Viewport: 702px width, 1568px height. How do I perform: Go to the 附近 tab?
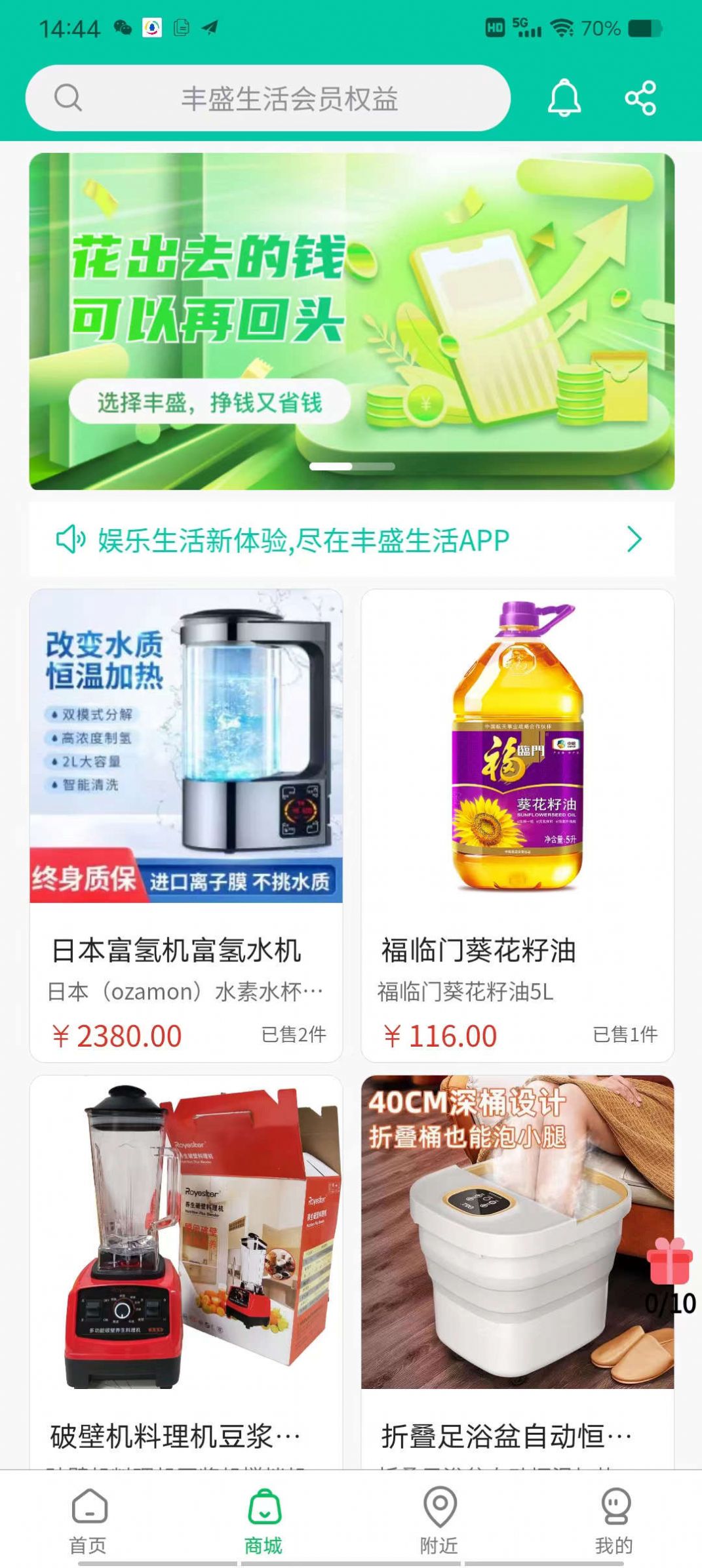click(439, 1516)
